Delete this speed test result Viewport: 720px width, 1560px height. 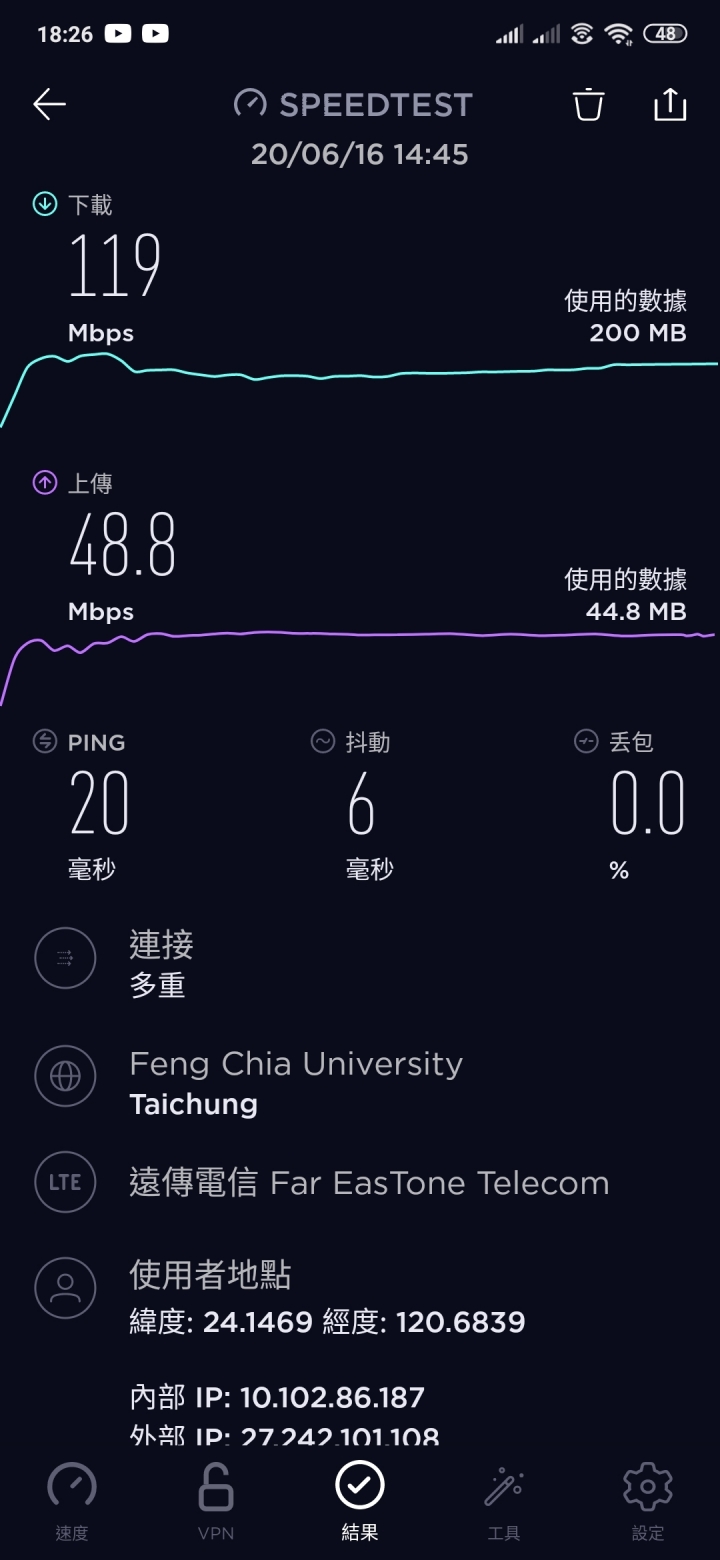(589, 104)
